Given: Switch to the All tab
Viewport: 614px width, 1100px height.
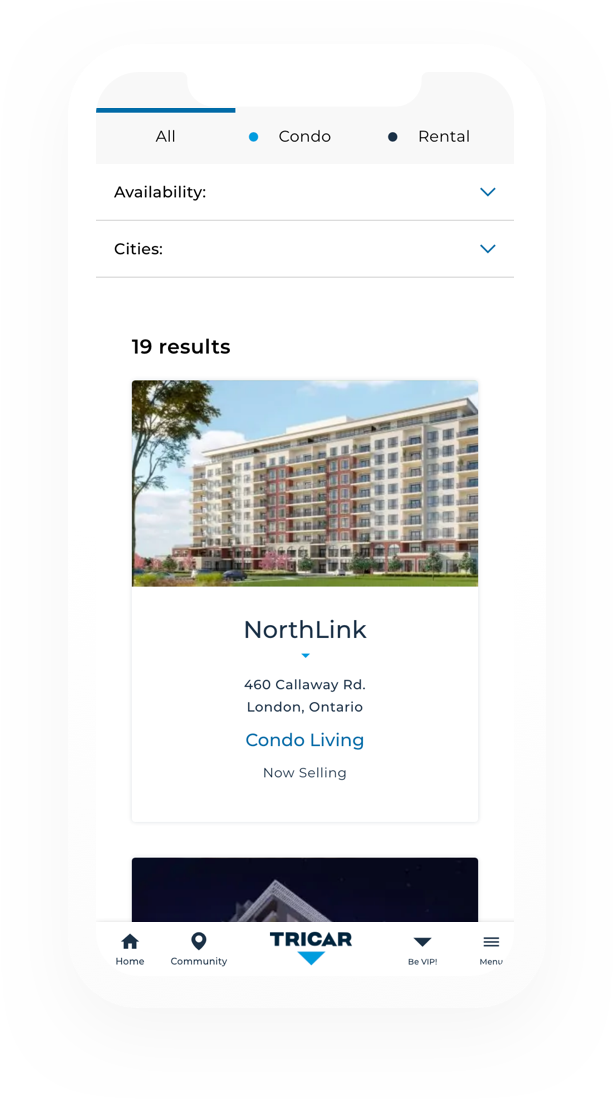Looking at the screenshot, I should pos(166,137).
